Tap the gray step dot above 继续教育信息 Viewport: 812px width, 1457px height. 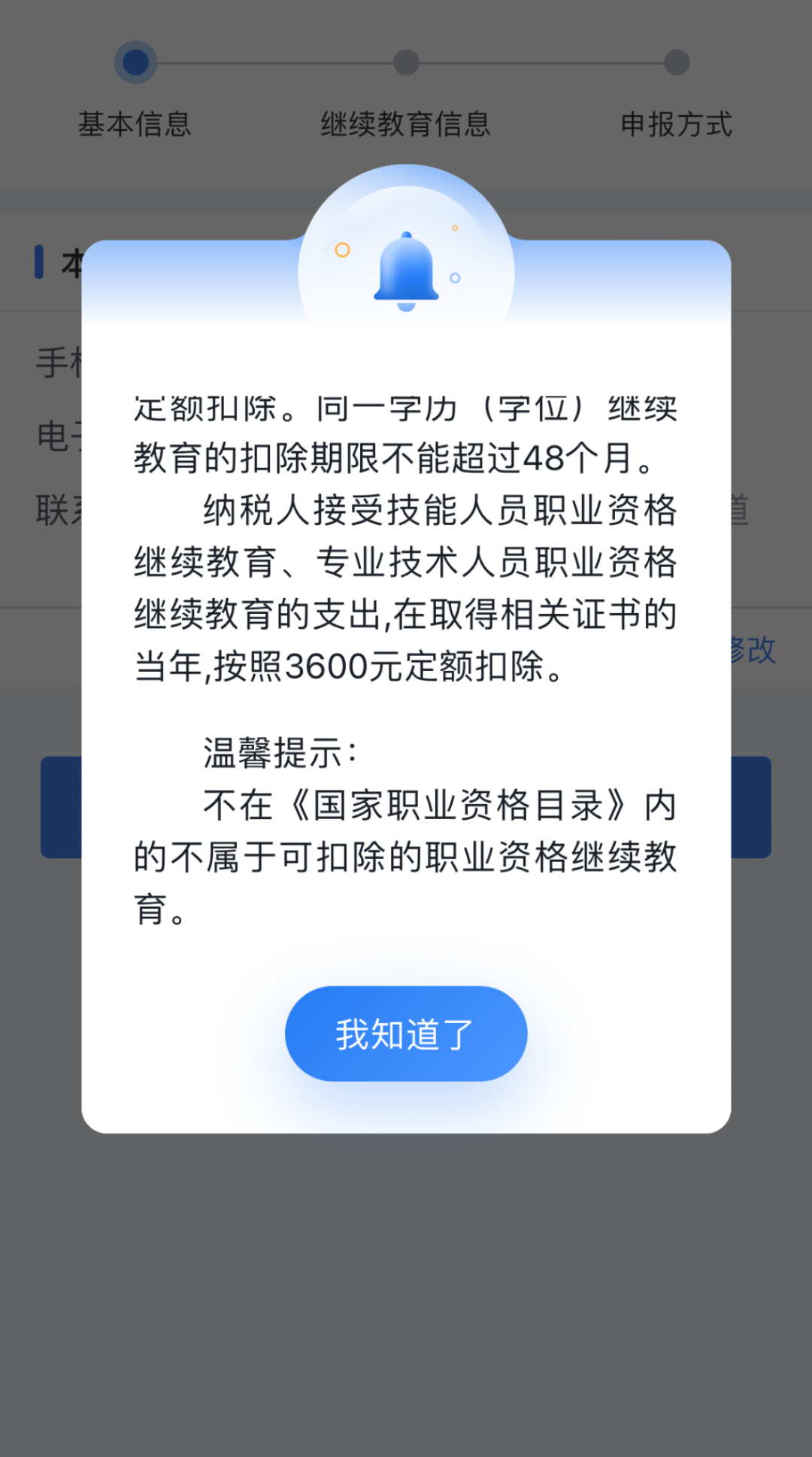pos(404,63)
